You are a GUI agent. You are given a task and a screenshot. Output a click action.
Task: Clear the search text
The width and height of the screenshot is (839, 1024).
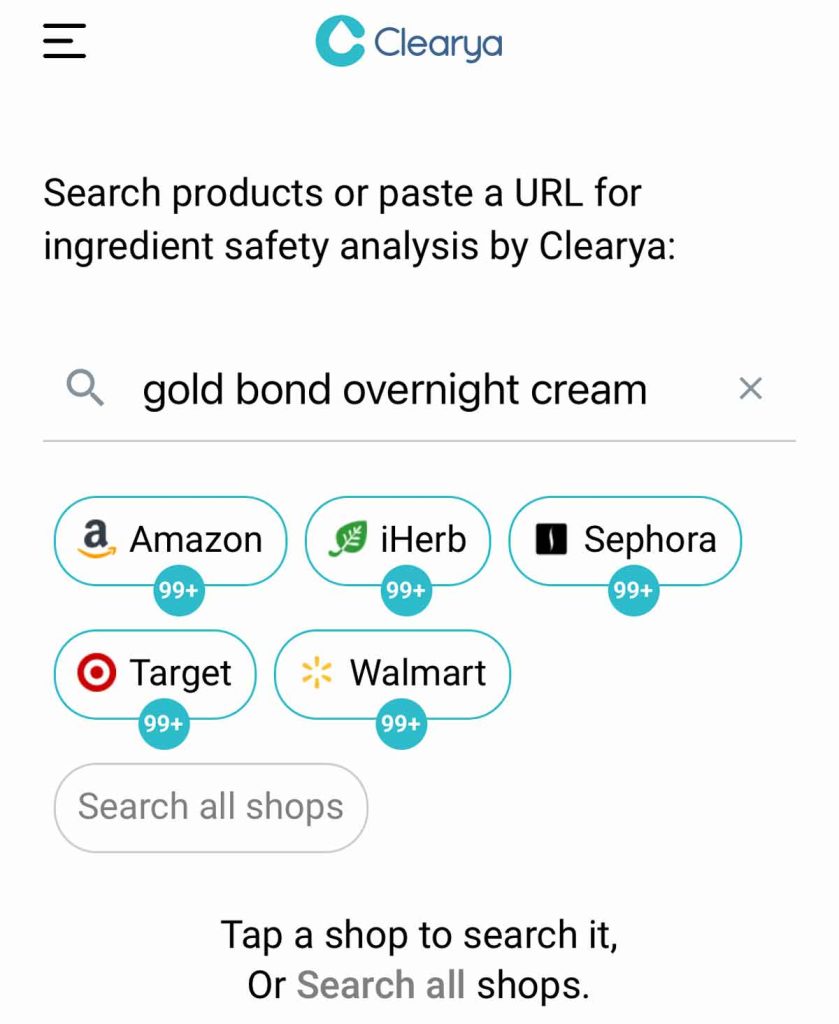point(750,389)
